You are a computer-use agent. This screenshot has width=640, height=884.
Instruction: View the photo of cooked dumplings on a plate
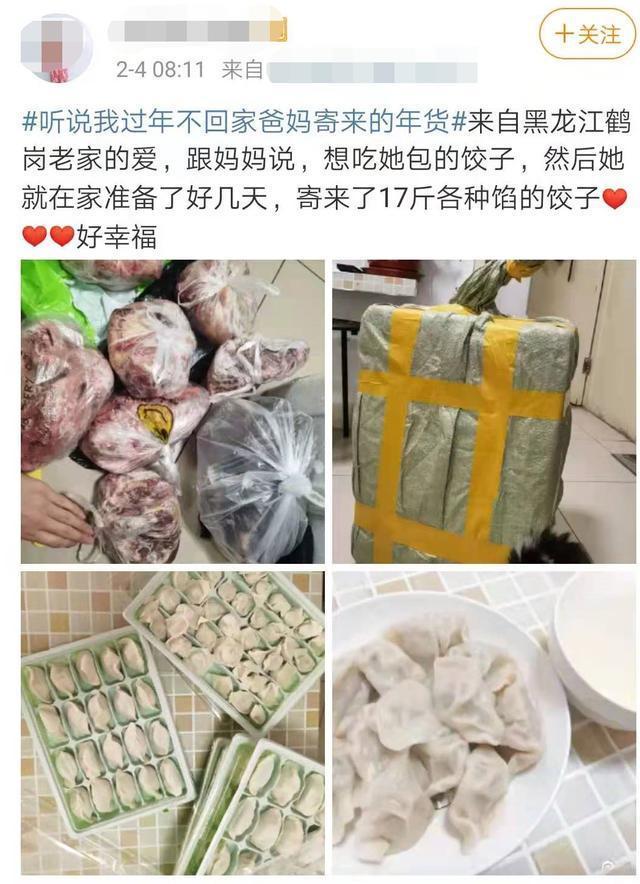[x=483, y=722]
